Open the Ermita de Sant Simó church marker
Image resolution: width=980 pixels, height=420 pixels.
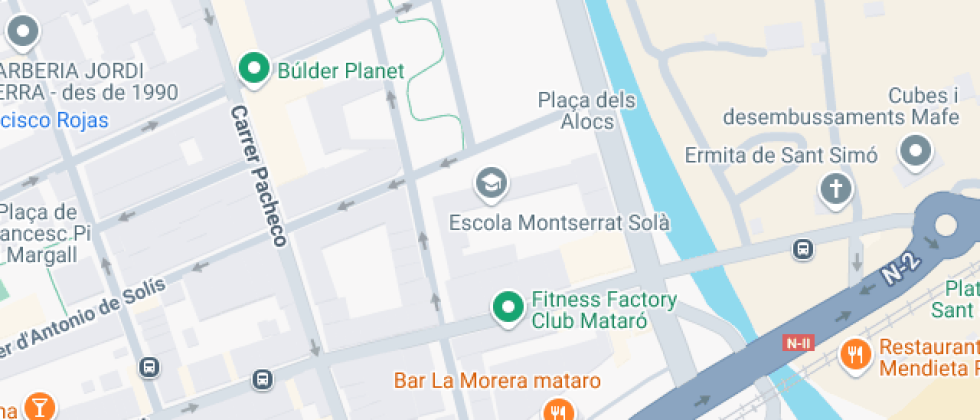[x=836, y=189]
